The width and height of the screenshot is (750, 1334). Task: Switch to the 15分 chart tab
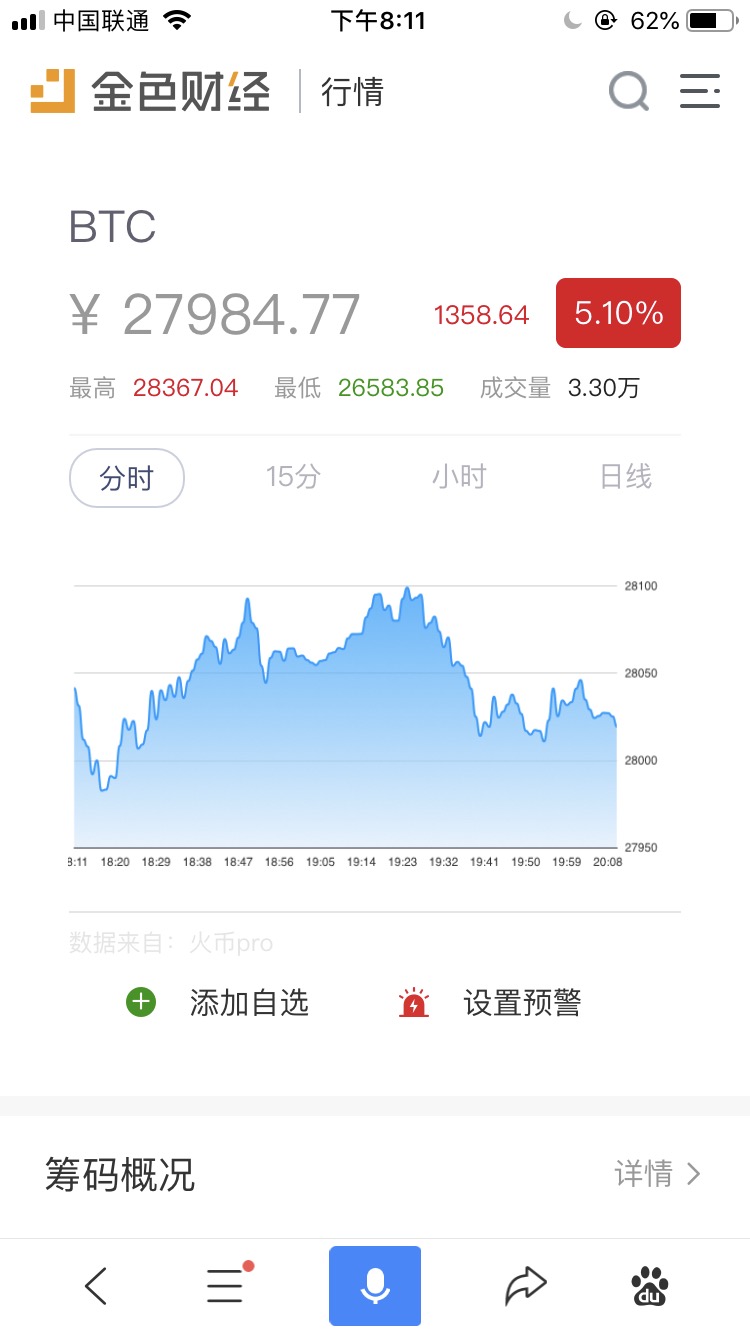pos(293,478)
